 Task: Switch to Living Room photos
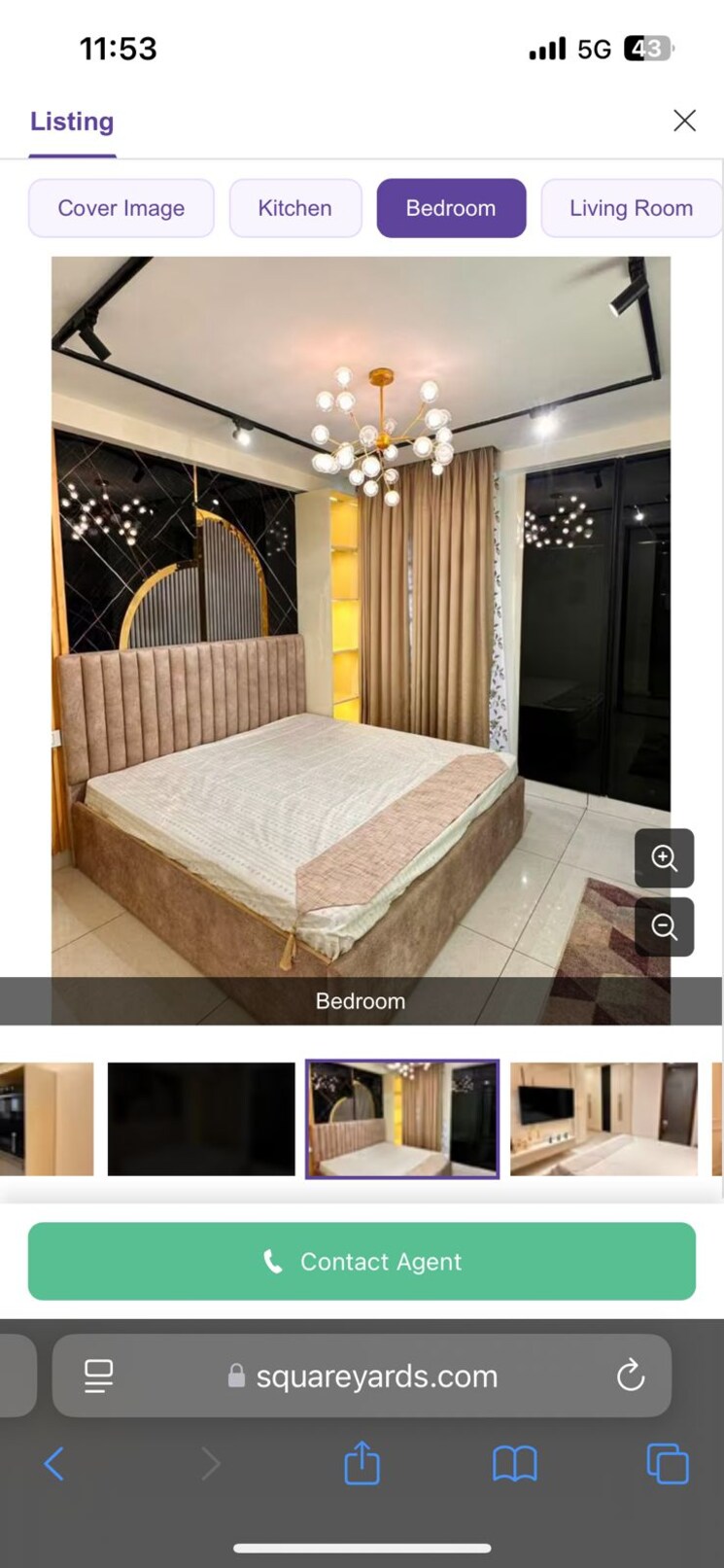pyautogui.click(x=631, y=208)
